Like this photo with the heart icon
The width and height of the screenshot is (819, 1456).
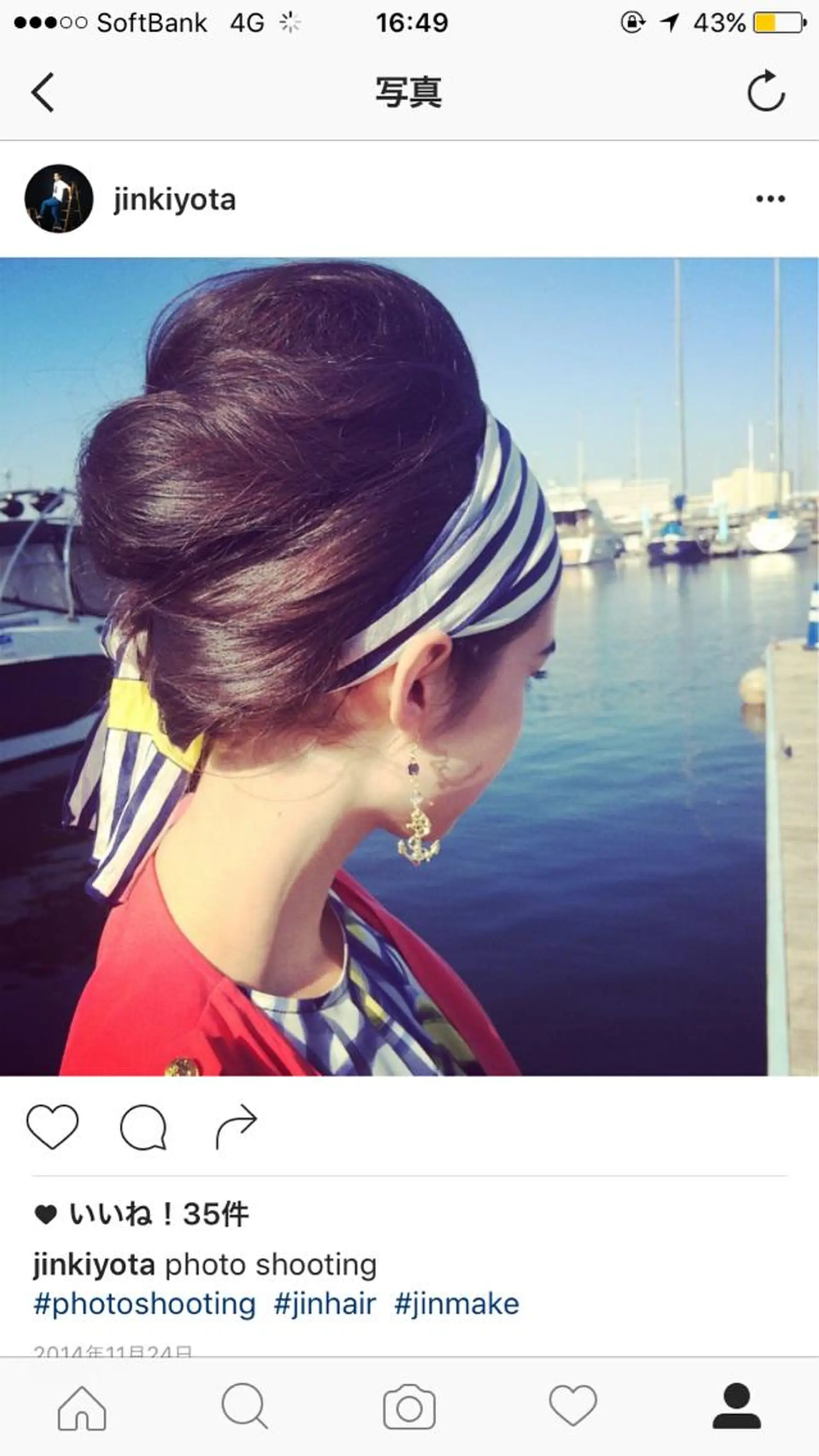coord(52,1127)
